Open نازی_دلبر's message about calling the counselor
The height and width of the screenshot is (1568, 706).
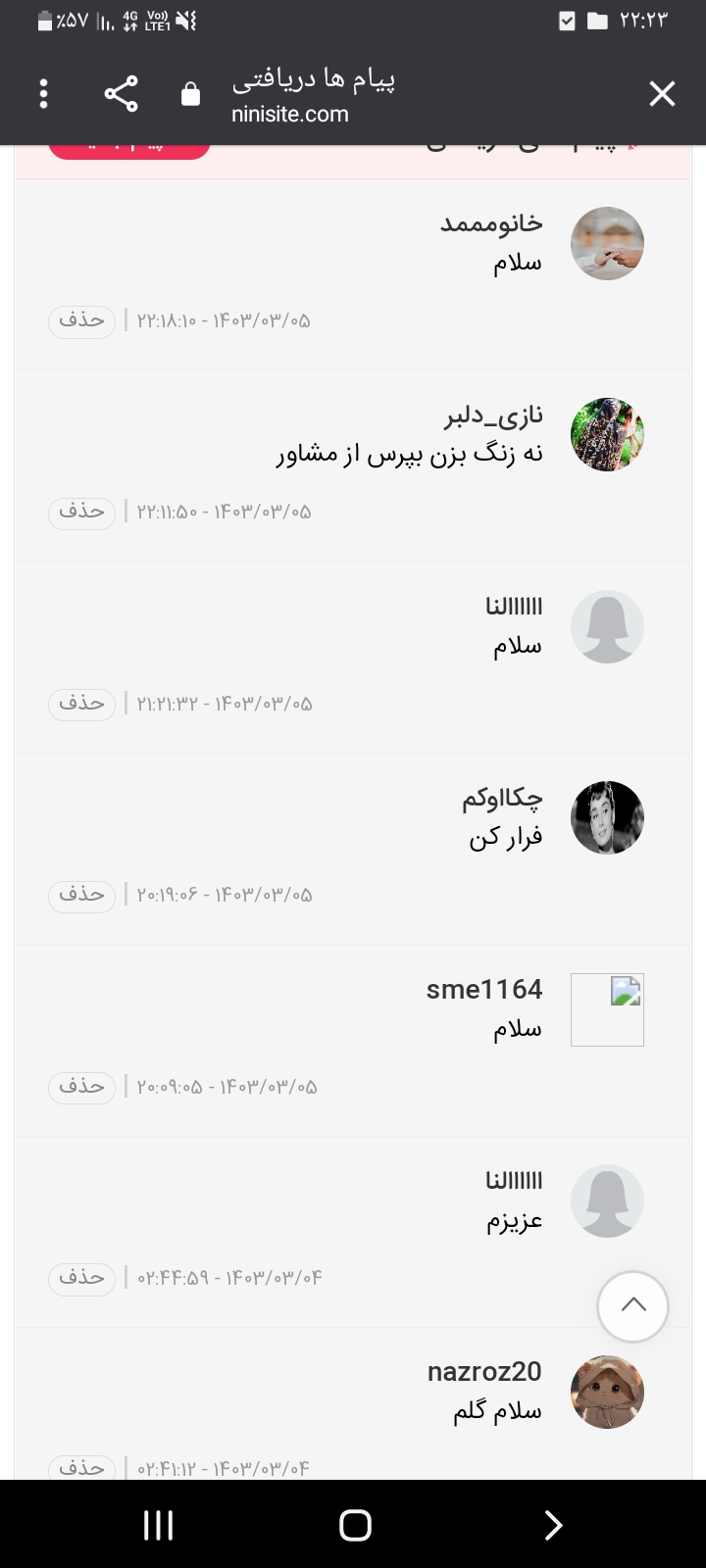click(410, 454)
